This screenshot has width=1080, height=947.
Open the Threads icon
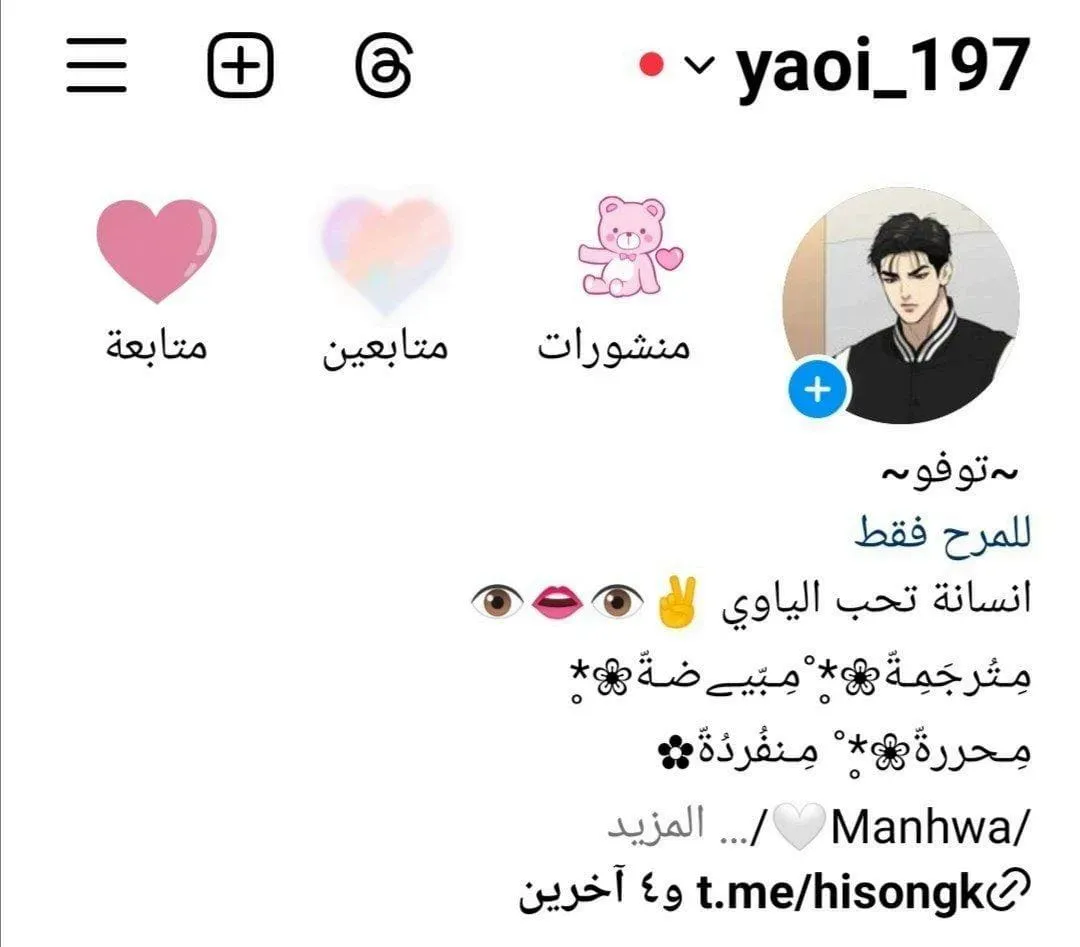tap(384, 66)
